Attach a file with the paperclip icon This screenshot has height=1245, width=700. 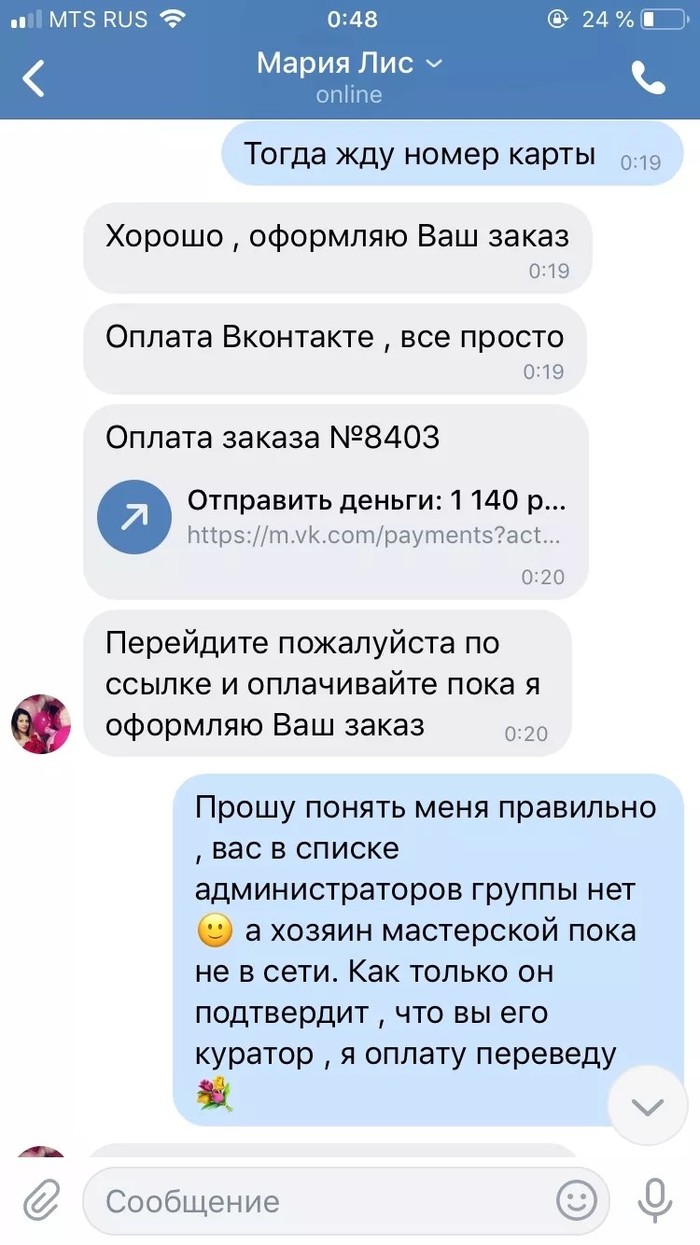tap(40, 1200)
